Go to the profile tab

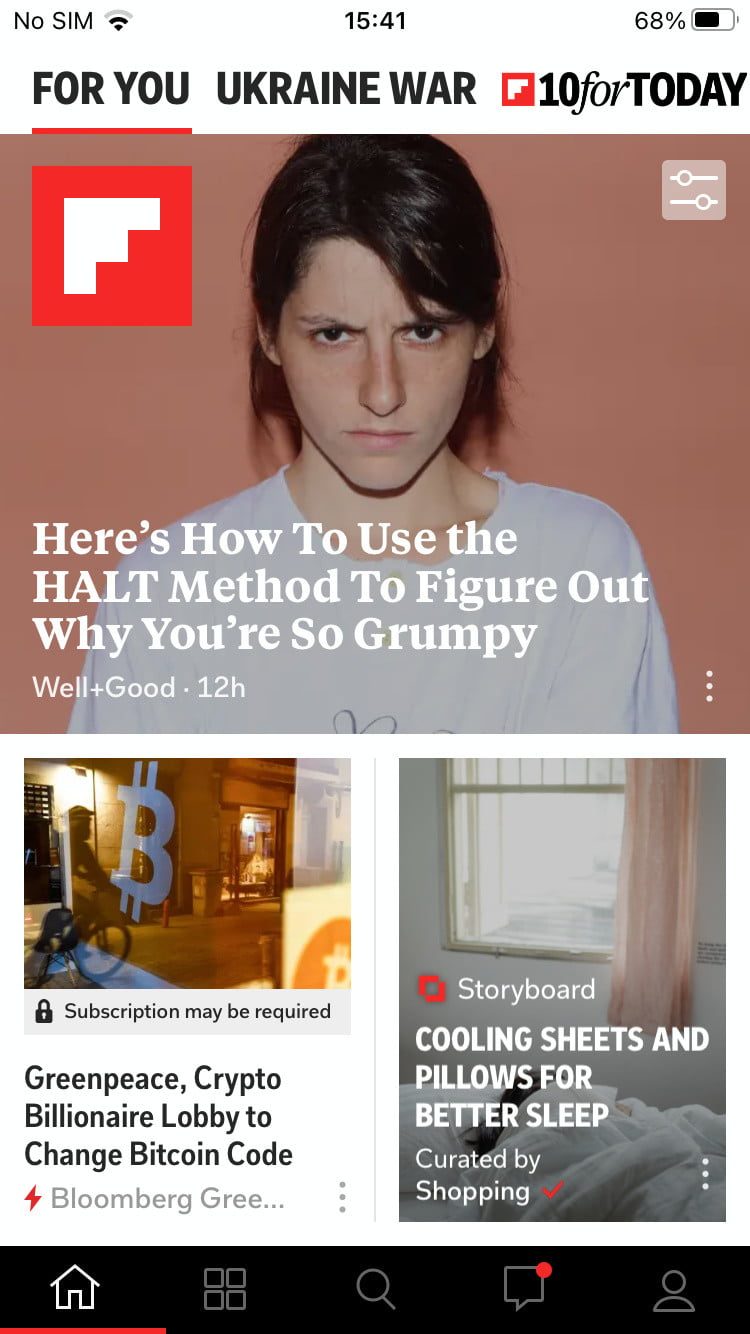coord(674,1289)
